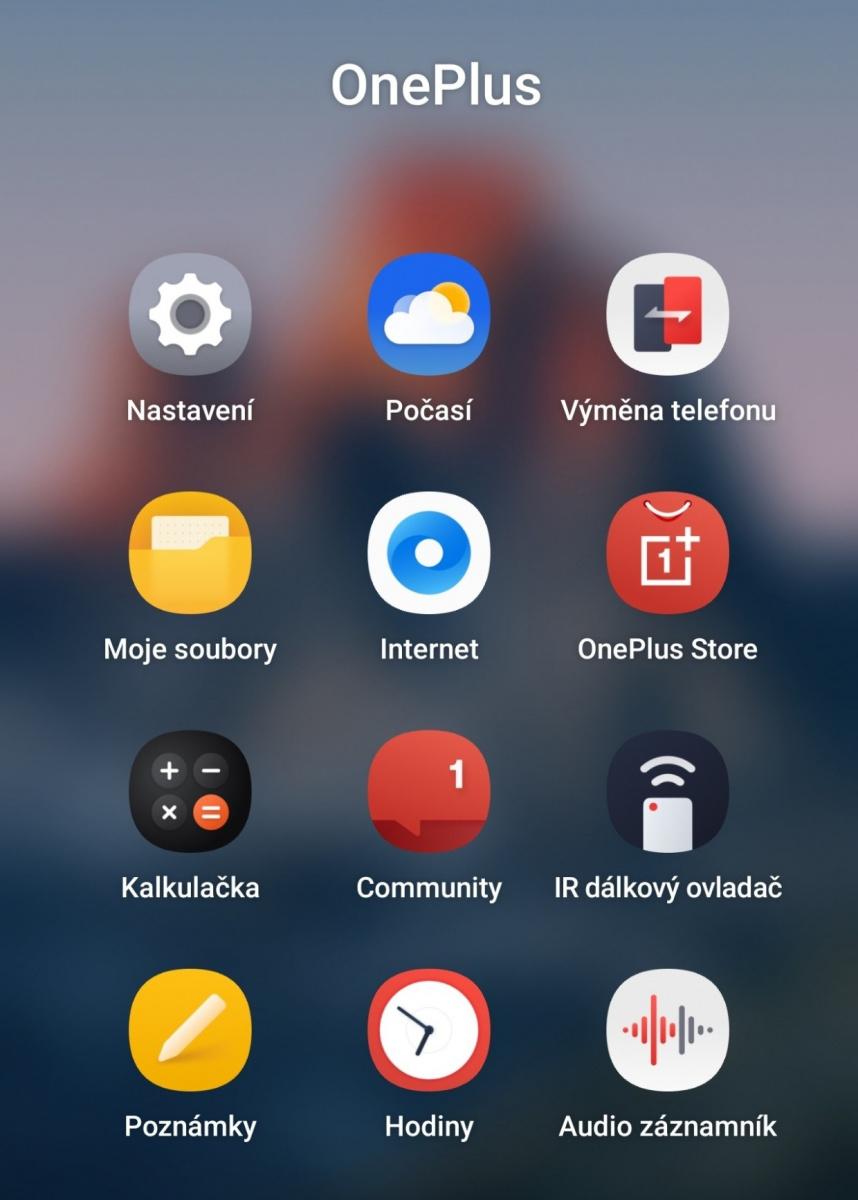Launch the Internet browser
This screenshot has width=858, height=1200.
click(429, 553)
